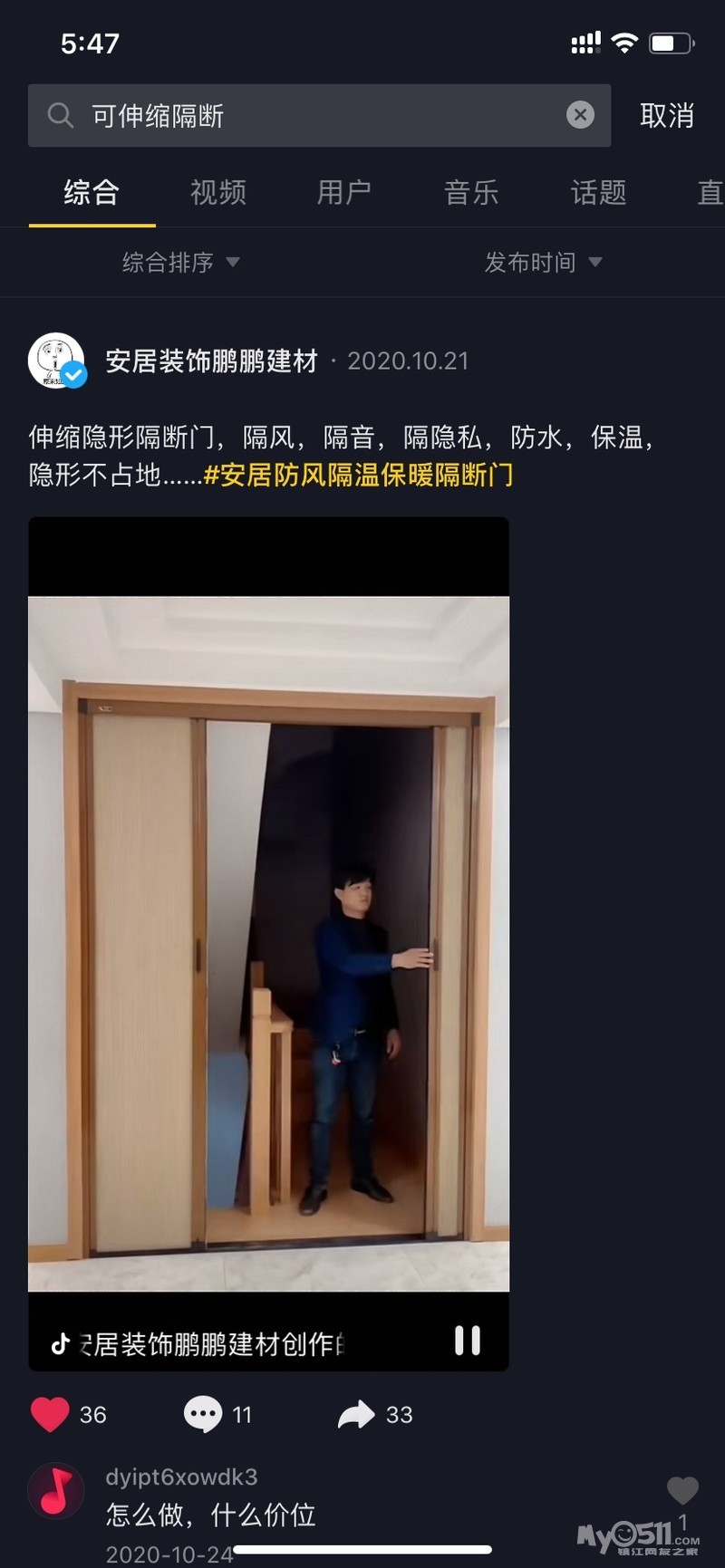Switch to the 用户 tab

click(343, 192)
